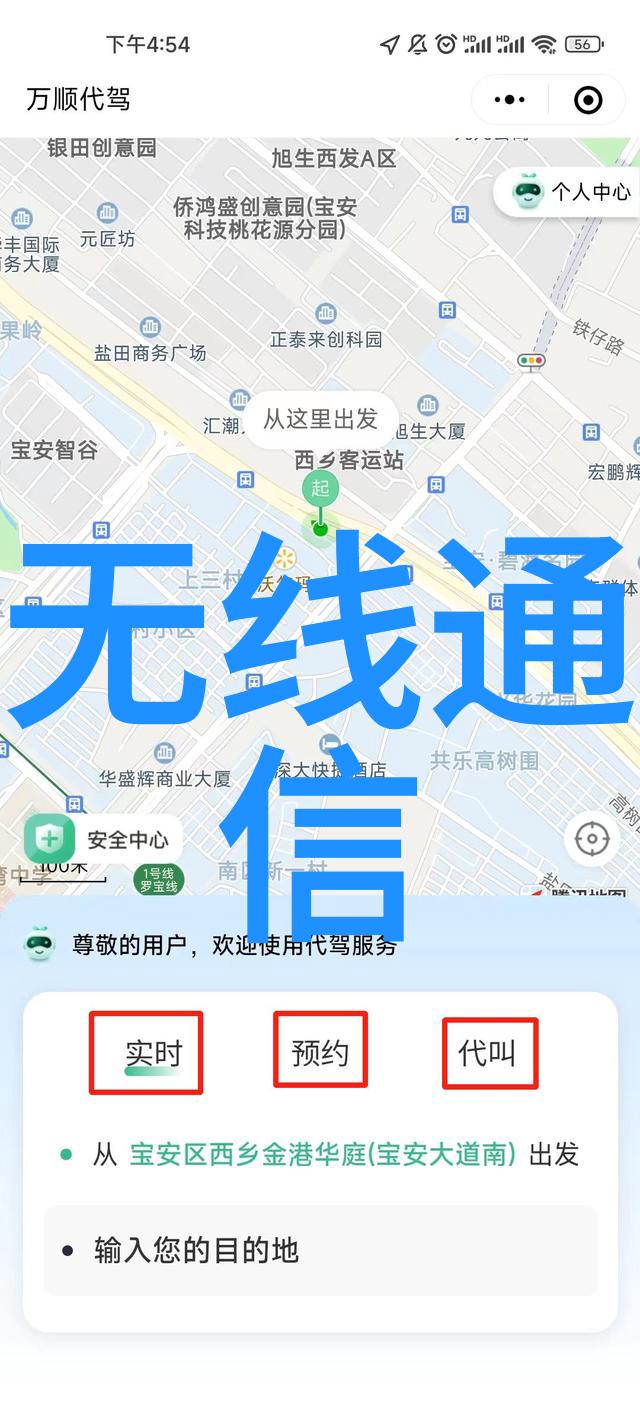Image resolution: width=640 pixels, height=1422 pixels.
Task: Change pickup point 宝安区西乡金港华庭
Action: click(323, 1154)
